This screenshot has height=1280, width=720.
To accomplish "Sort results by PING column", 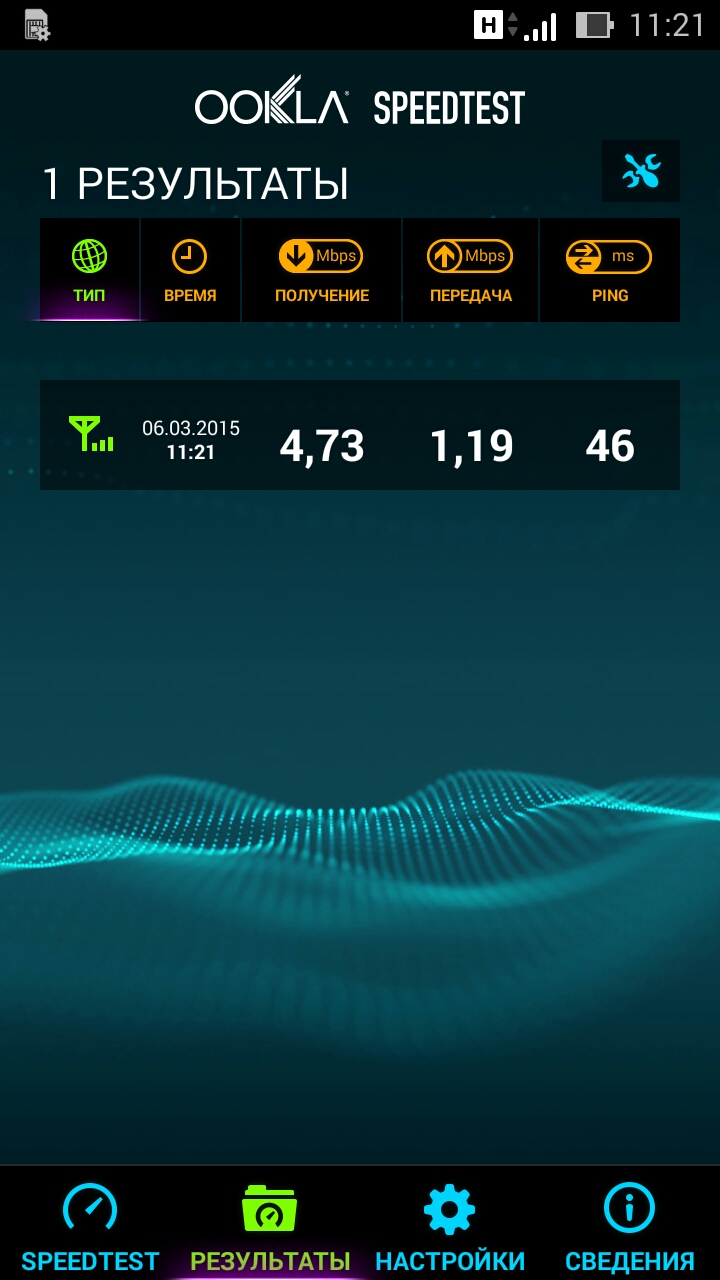I will coord(610,270).
